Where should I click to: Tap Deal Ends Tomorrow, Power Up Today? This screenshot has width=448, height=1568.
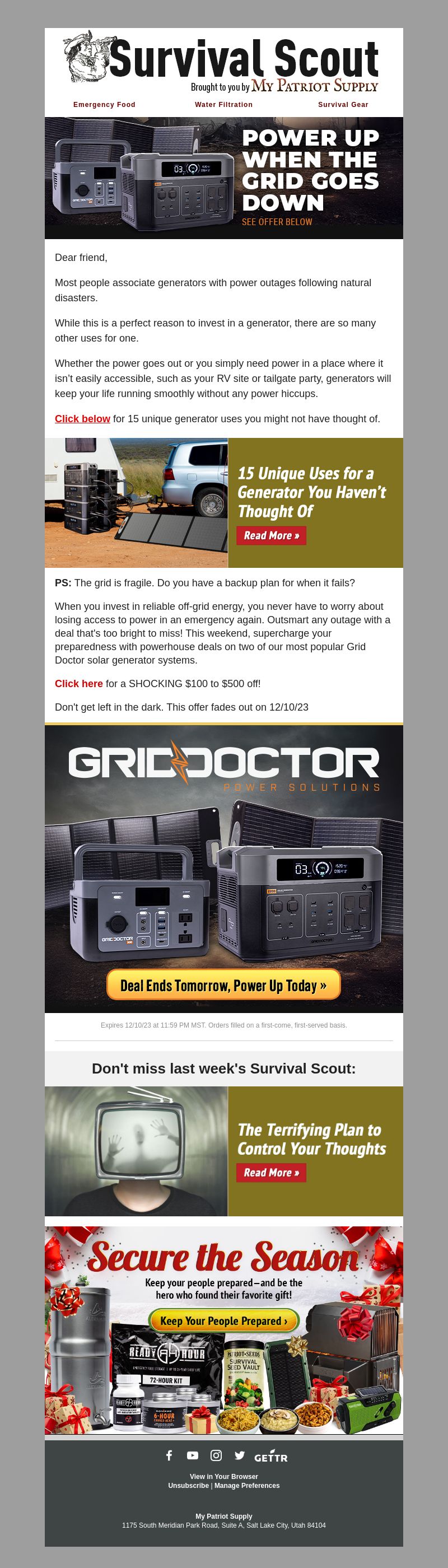pyautogui.click(x=223, y=985)
